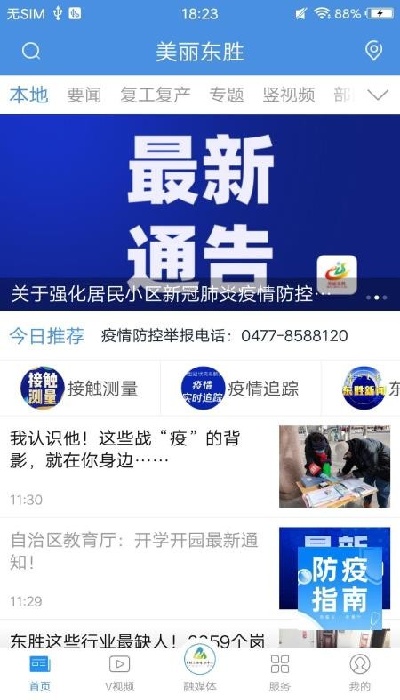Go to the 专题 tab

click(227, 95)
